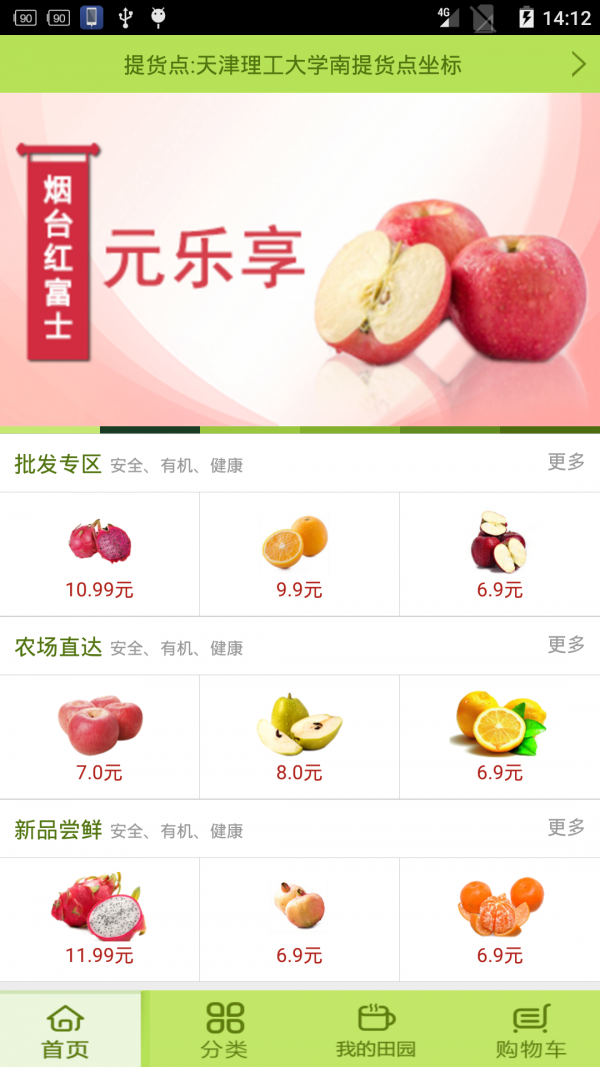Open the 6.9元 mandarin in 新品尝鲜

tap(499, 920)
